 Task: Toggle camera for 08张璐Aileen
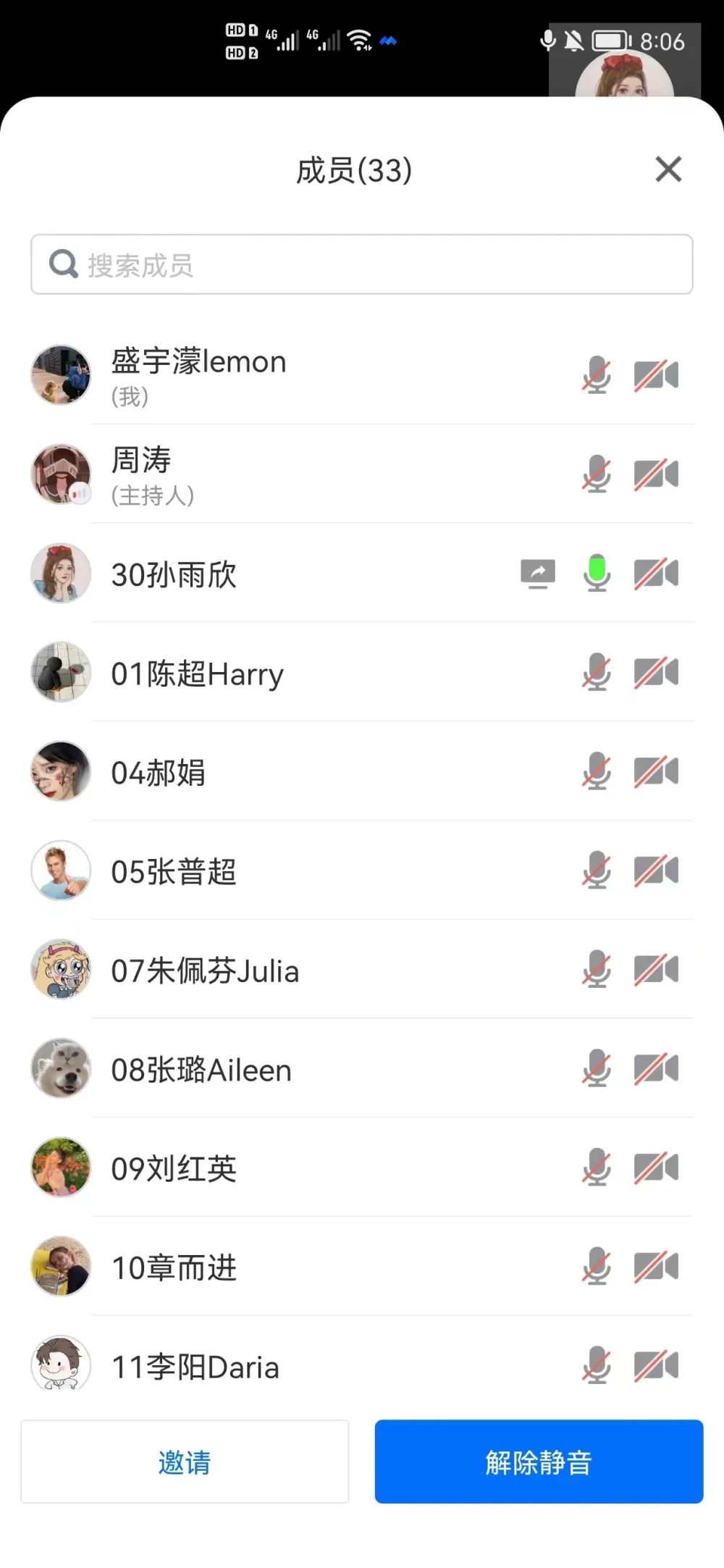click(655, 1069)
